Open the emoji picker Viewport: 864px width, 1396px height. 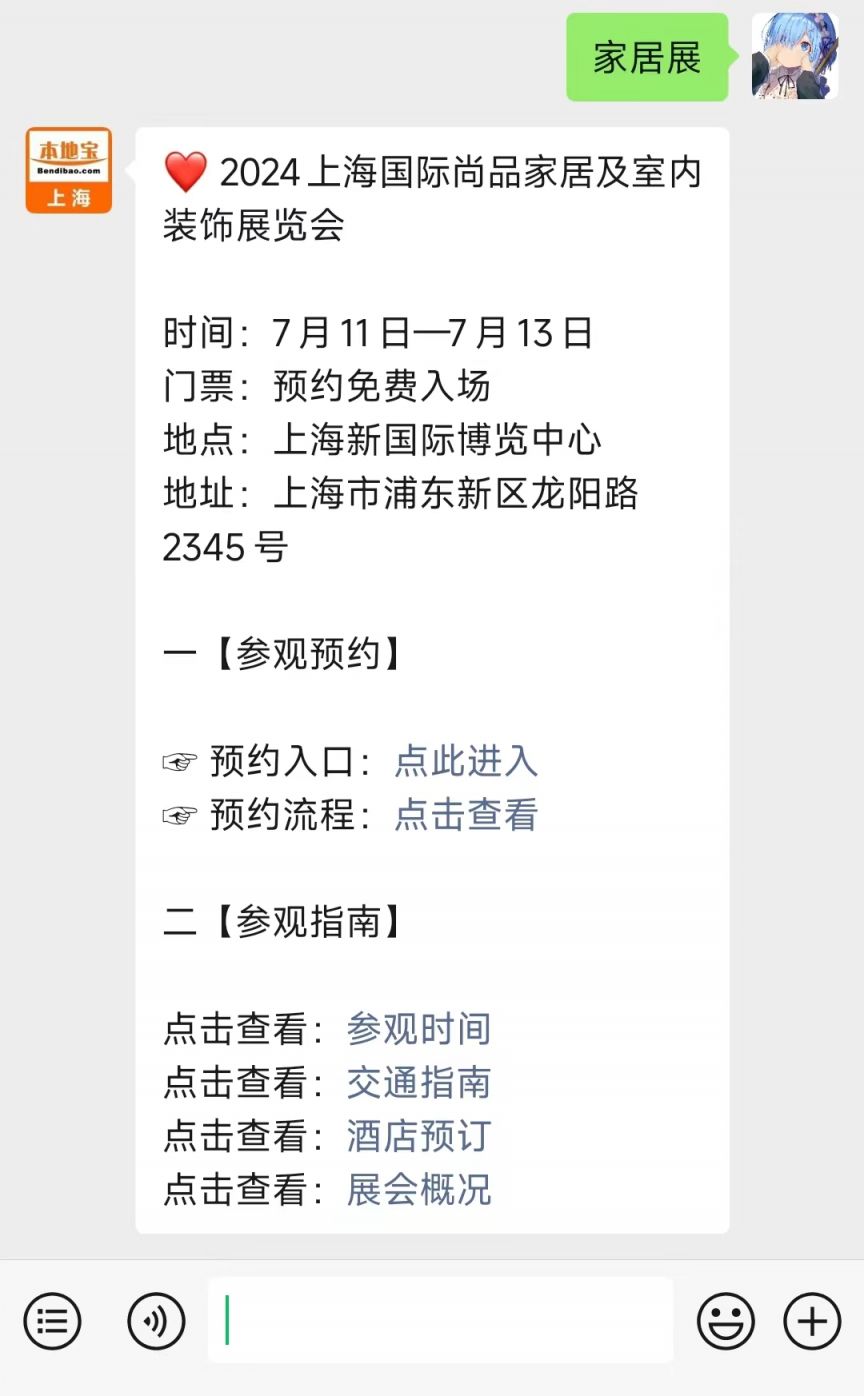coord(726,1321)
